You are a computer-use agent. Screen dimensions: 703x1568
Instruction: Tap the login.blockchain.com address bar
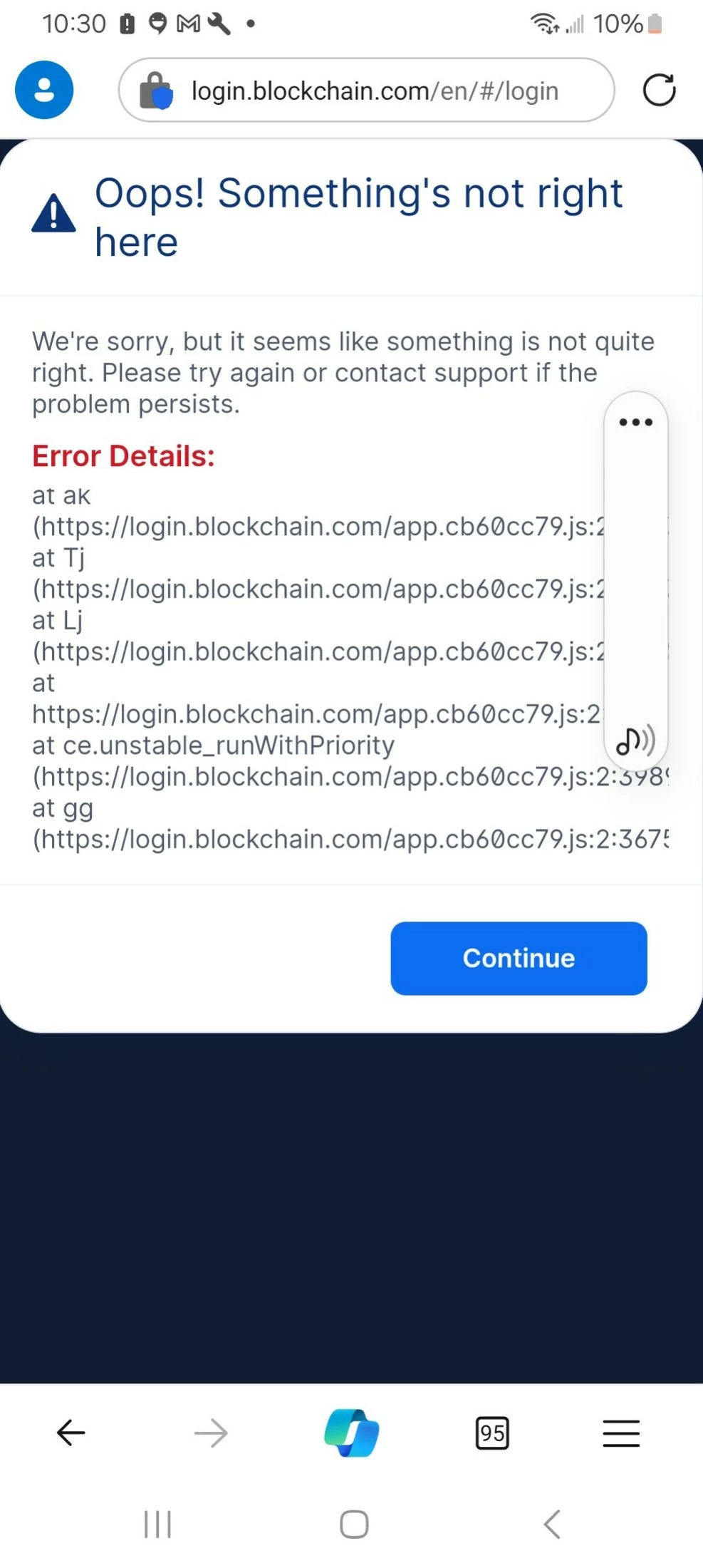374,91
